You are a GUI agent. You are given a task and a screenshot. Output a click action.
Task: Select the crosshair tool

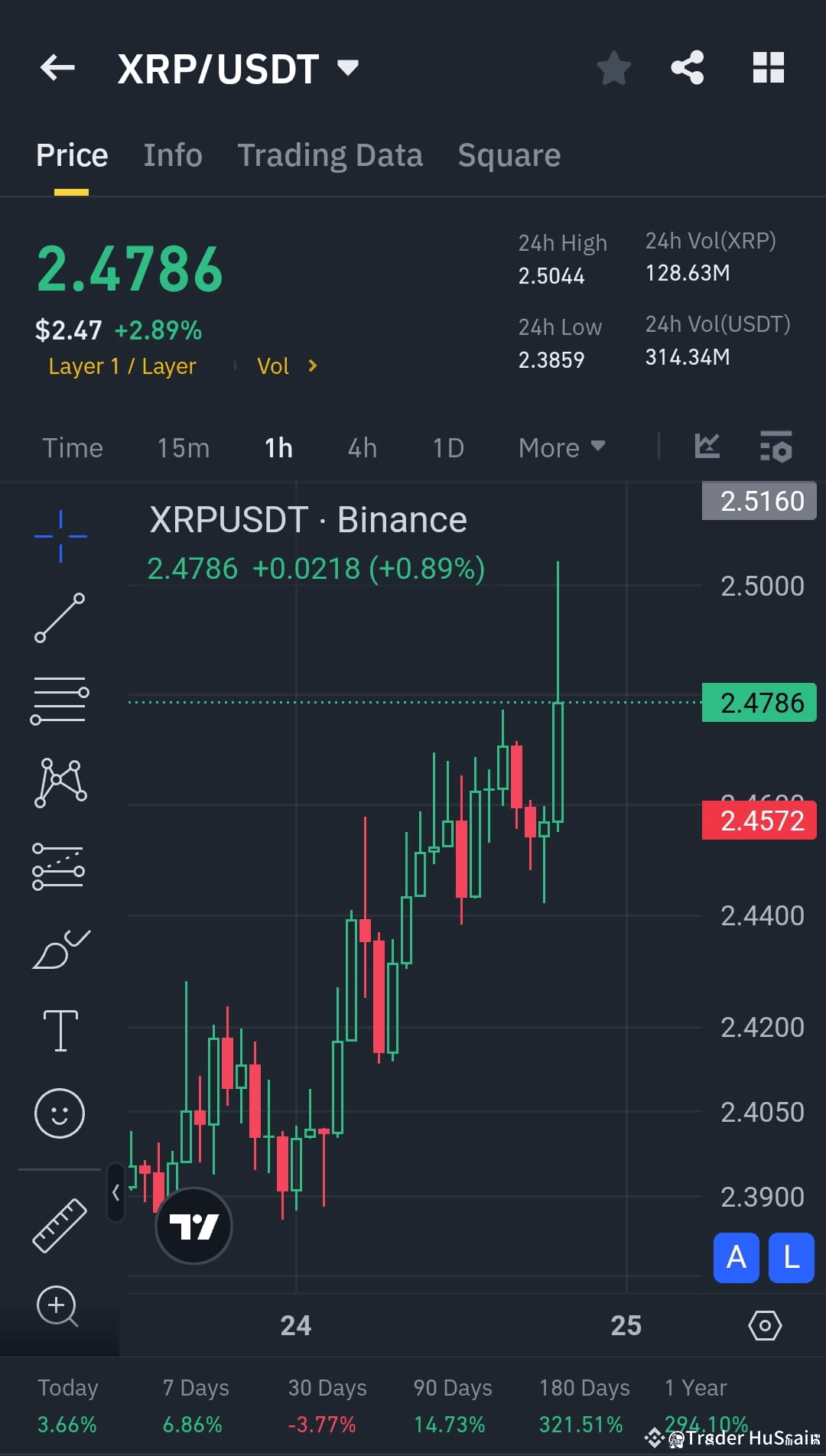point(60,535)
